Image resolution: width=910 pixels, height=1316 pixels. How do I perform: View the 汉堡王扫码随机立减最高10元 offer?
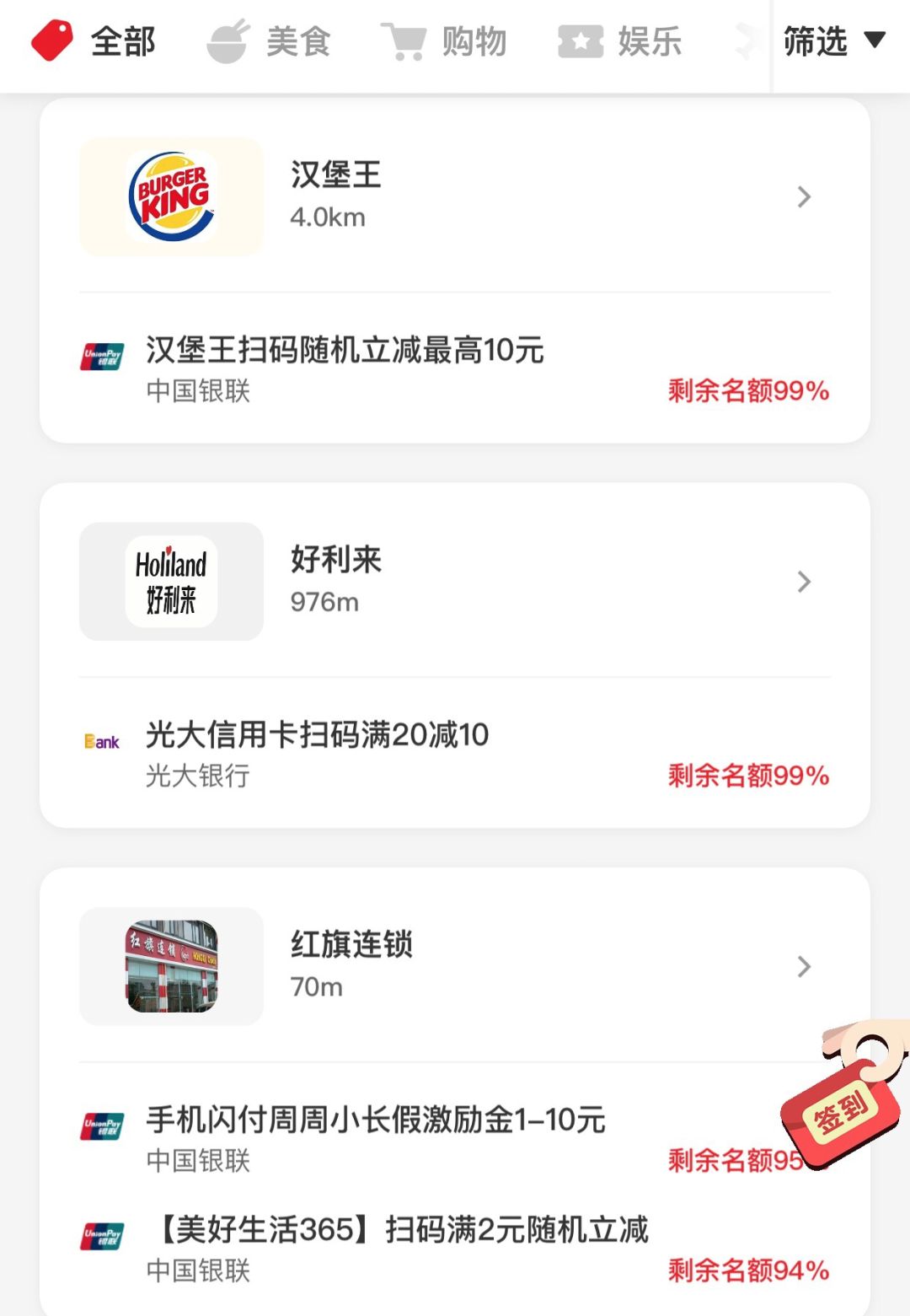(x=455, y=369)
